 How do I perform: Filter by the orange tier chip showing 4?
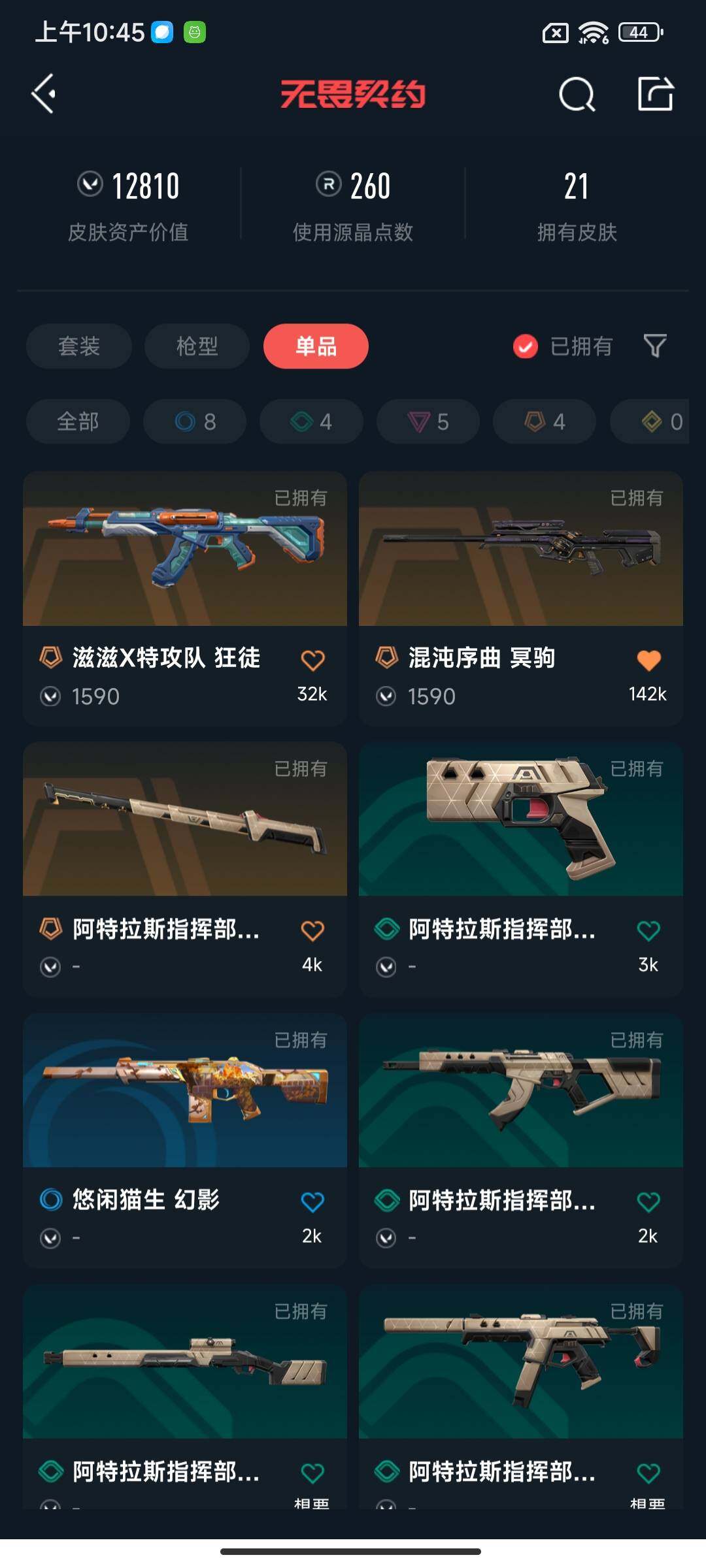tap(545, 421)
